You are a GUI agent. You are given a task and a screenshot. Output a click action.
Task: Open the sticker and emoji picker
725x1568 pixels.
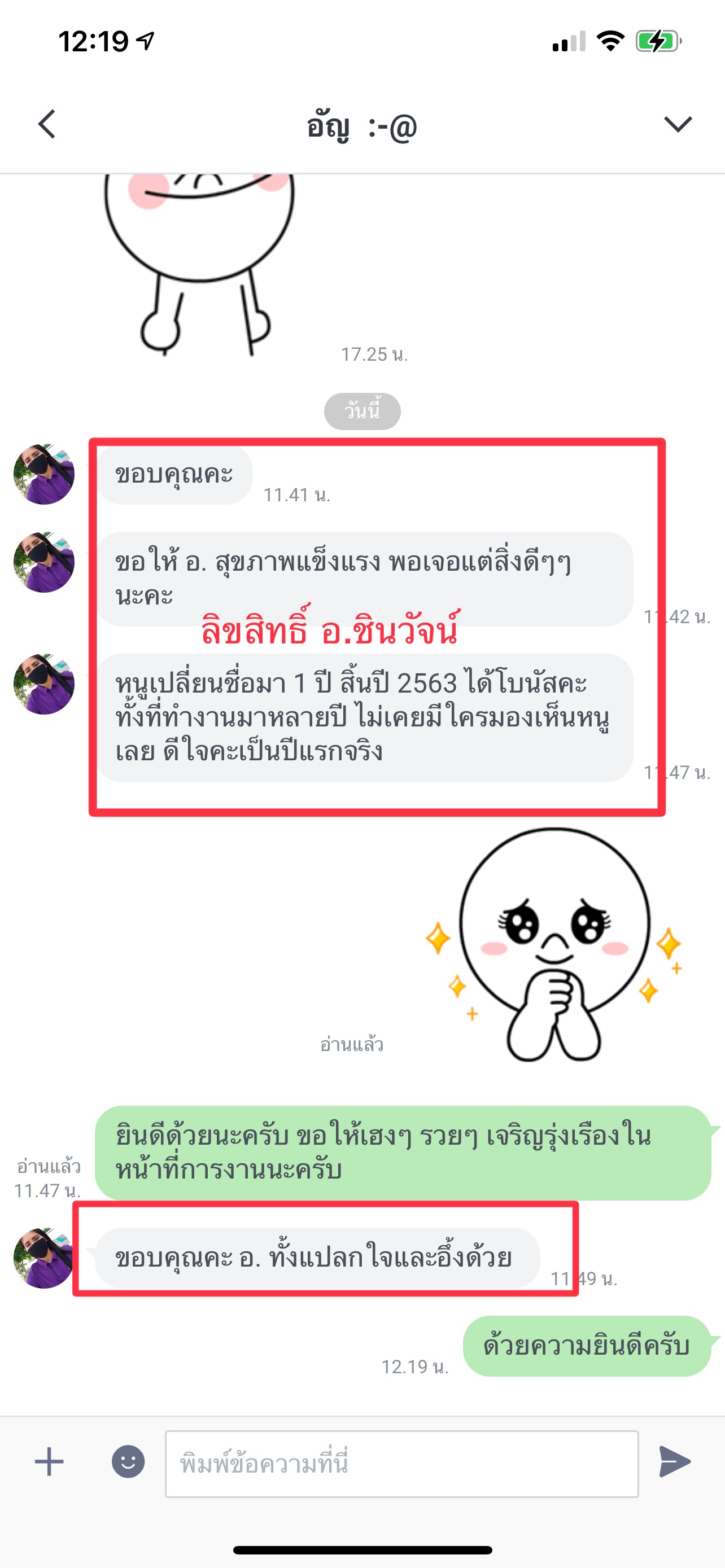point(128,1461)
